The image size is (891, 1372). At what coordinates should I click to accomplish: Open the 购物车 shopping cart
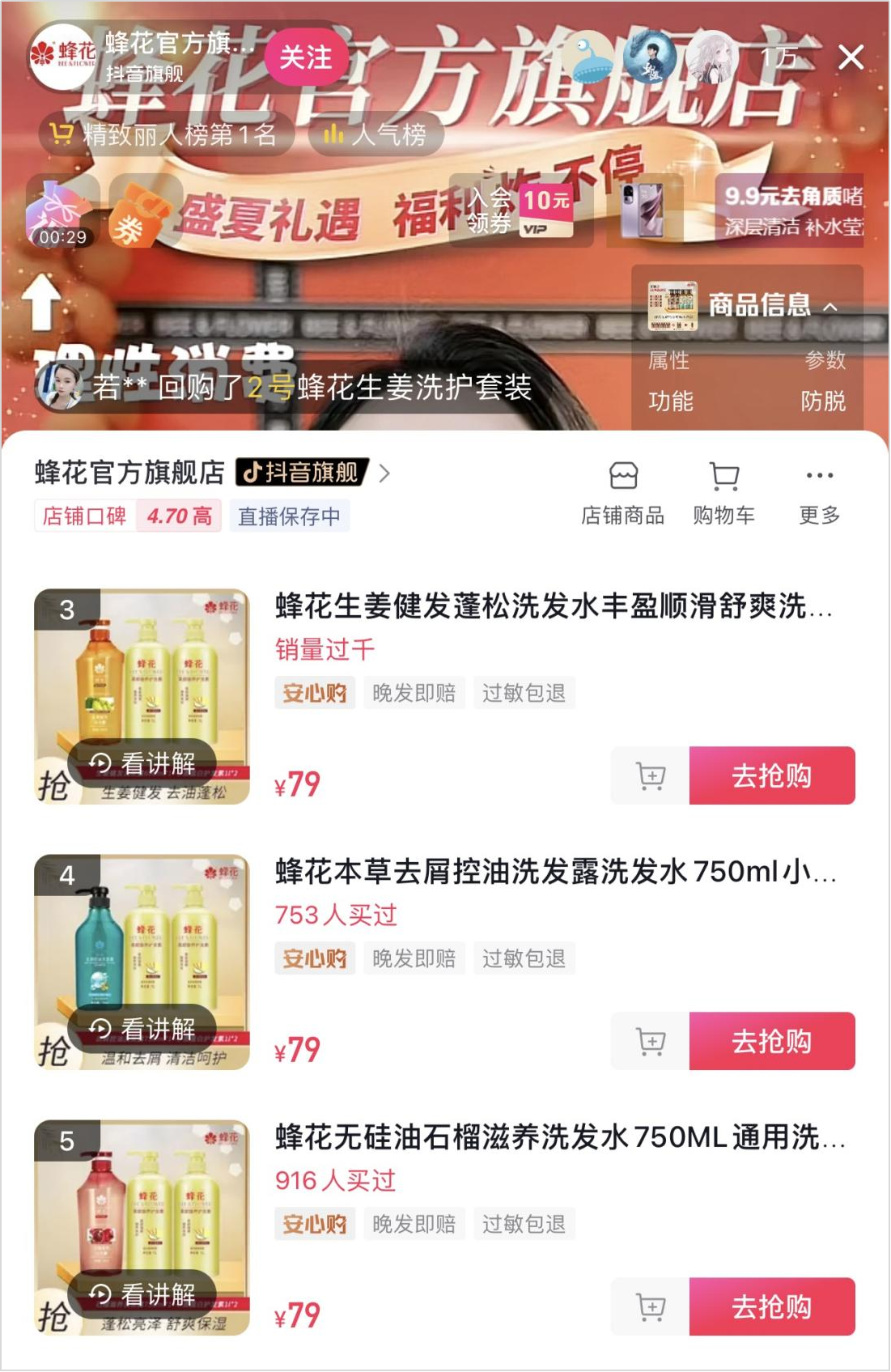(723, 492)
